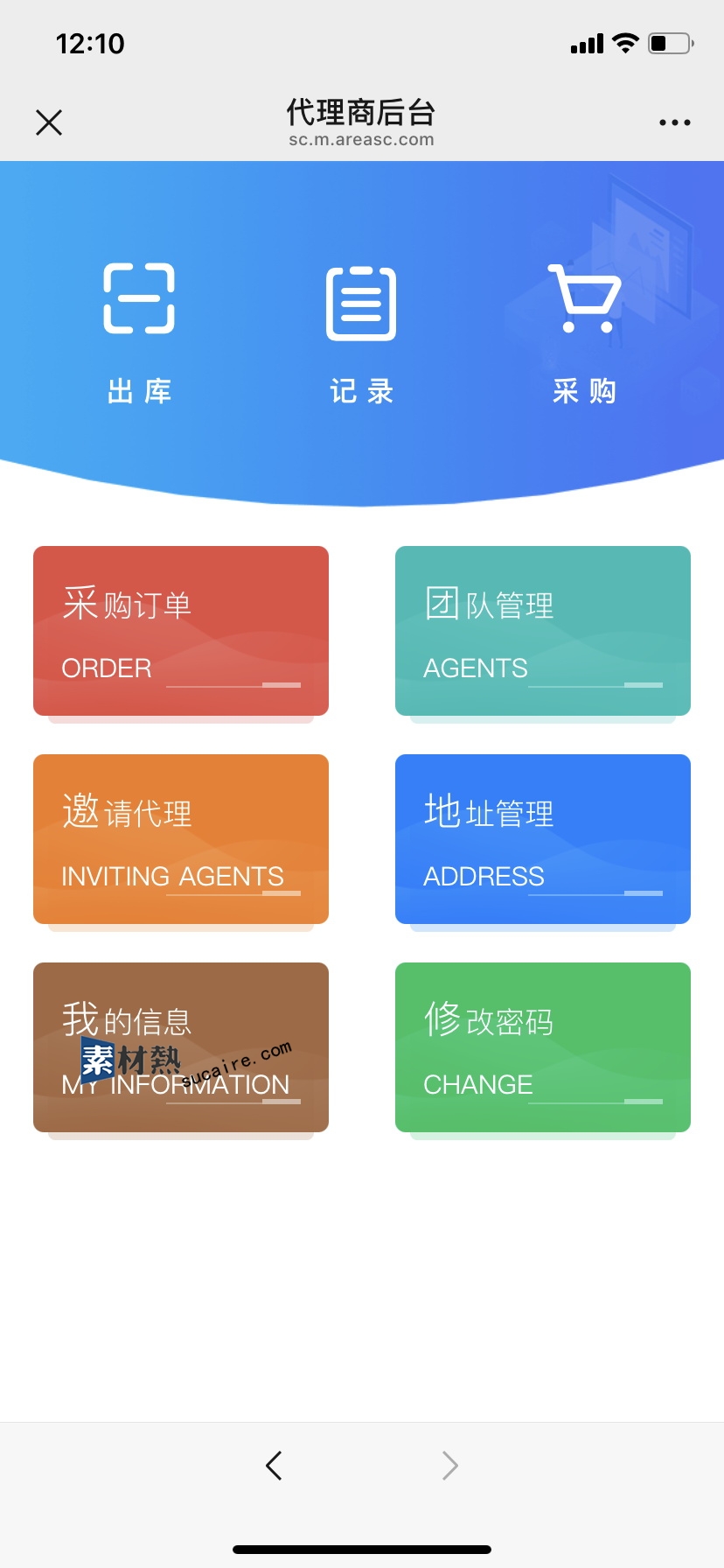Open the 采购订单 ORDER card
724x1568 pixels.
pos(181,631)
